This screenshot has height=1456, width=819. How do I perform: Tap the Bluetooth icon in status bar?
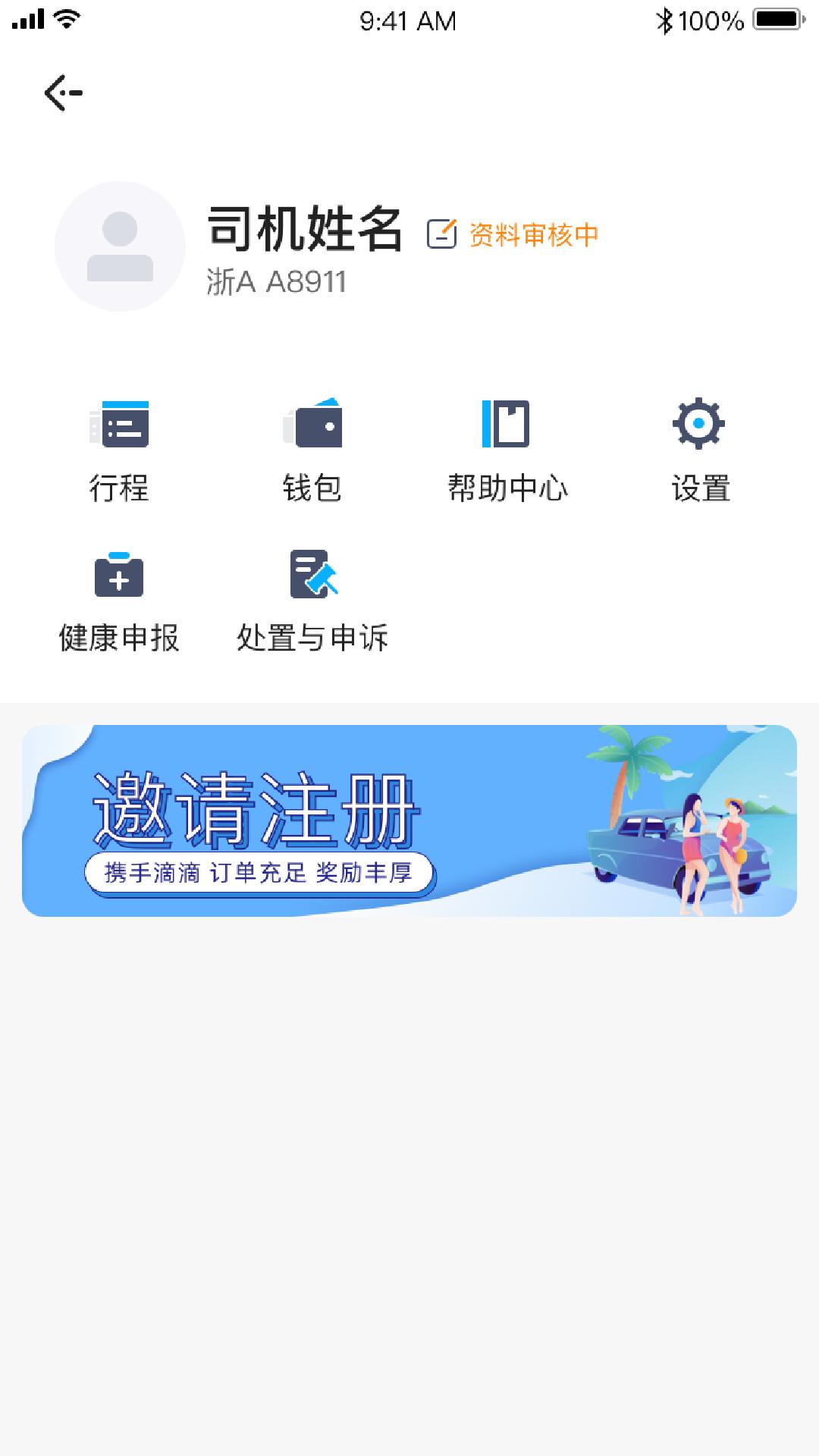(x=666, y=20)
